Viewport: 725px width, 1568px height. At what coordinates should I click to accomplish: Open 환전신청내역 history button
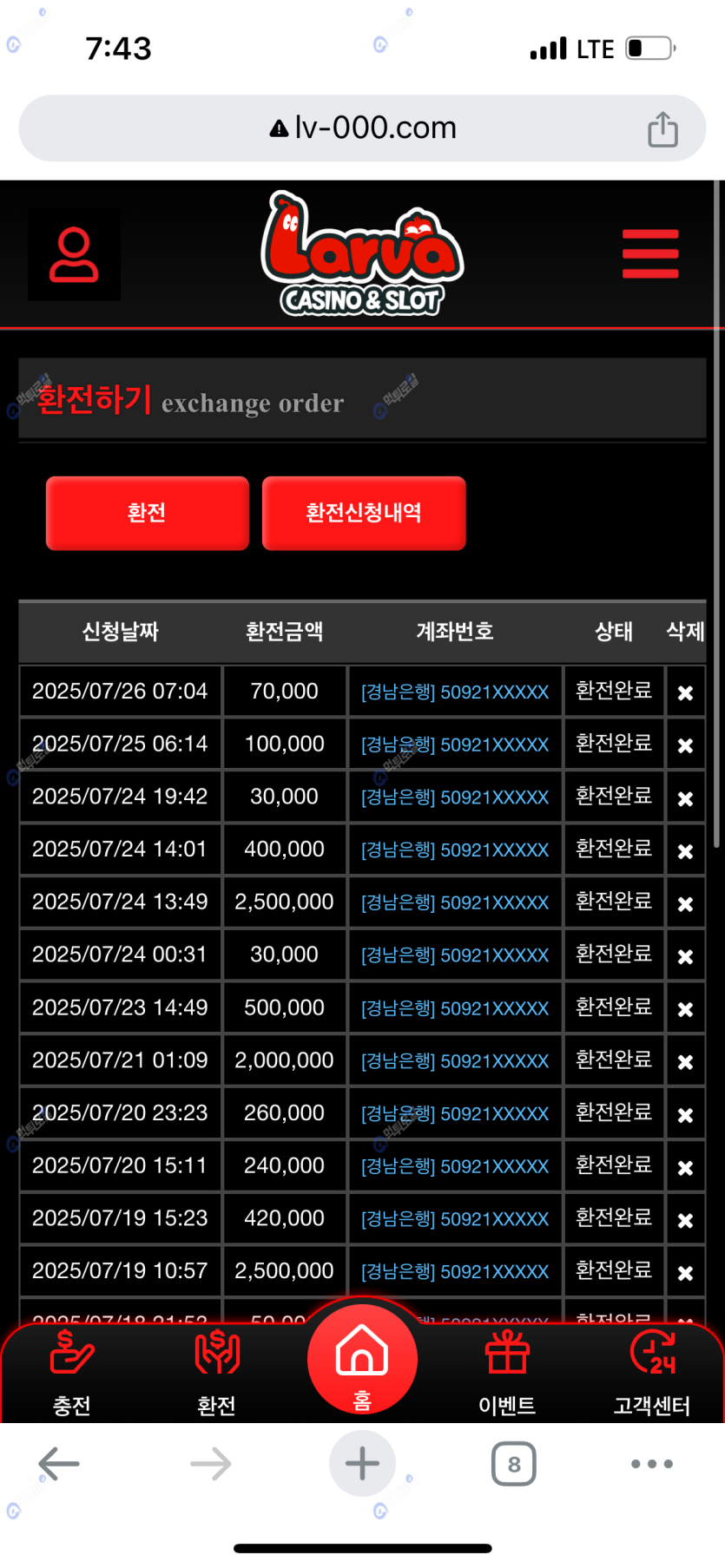click(x=364, y=513)
